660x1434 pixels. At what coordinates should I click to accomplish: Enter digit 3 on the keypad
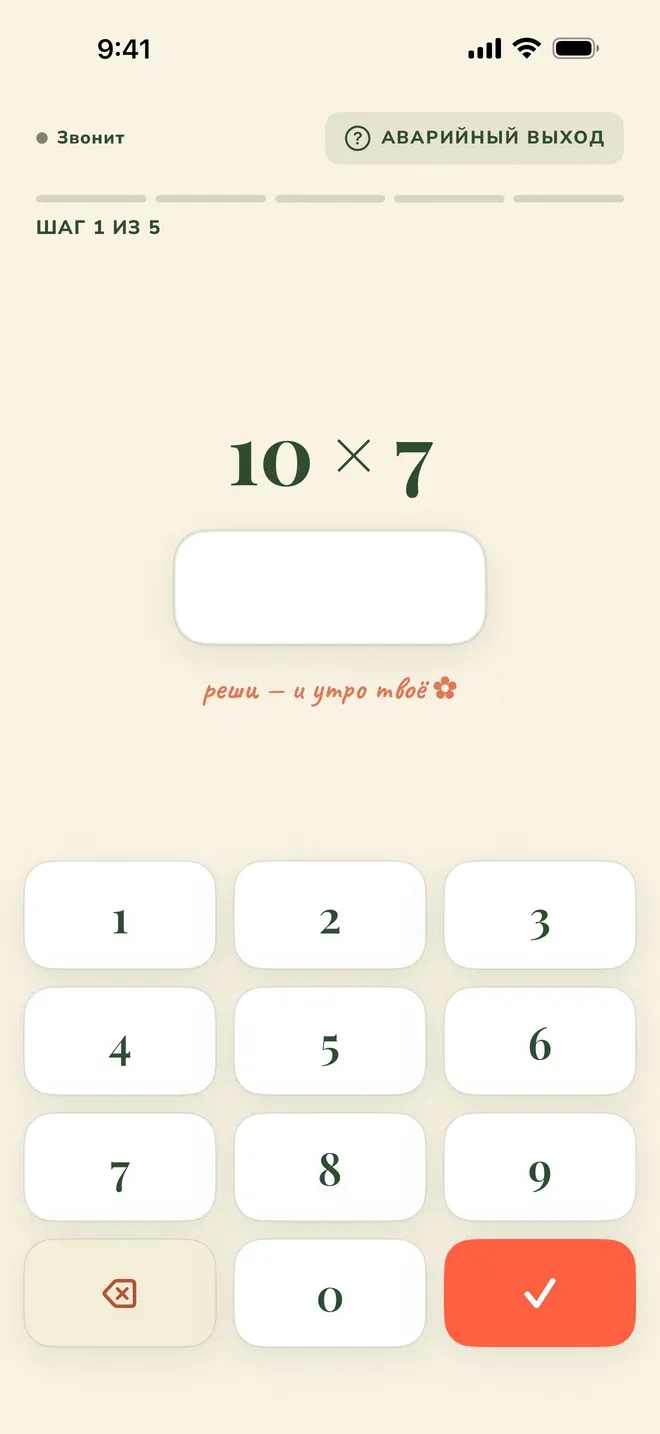click(540, 915)
